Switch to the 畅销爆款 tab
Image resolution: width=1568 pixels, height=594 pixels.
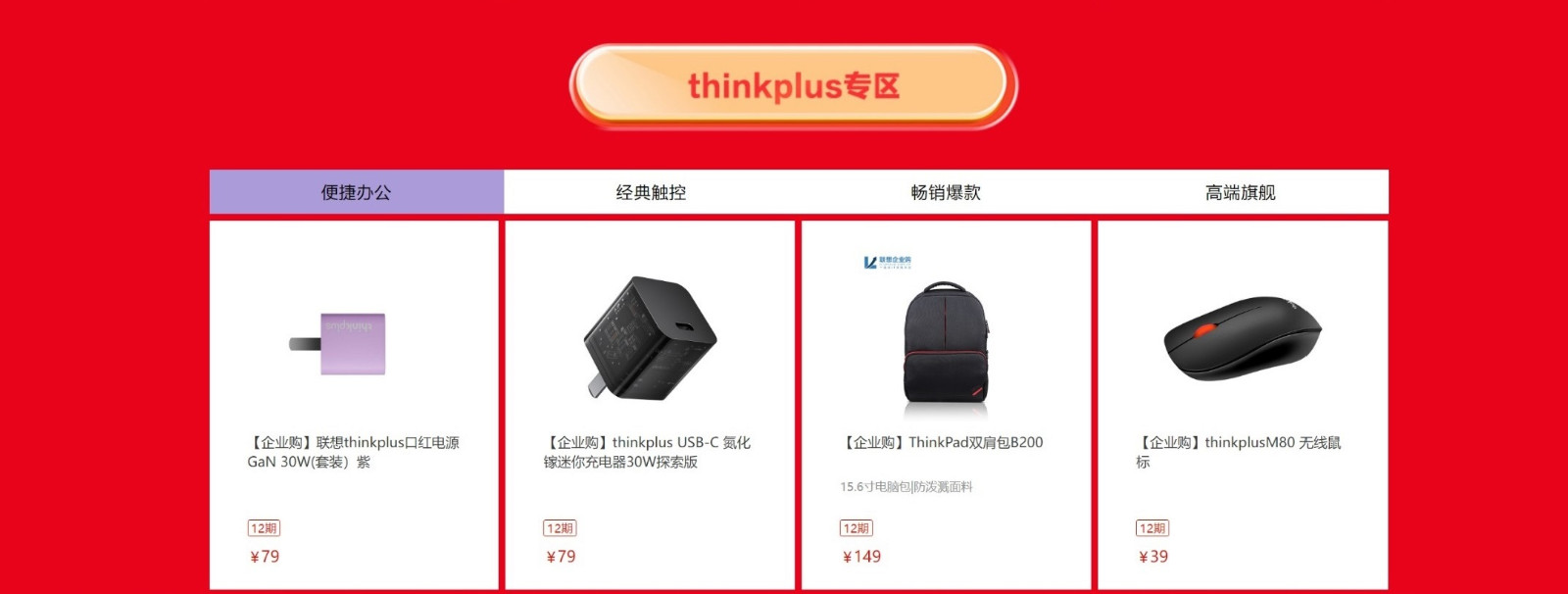point(946,192)
